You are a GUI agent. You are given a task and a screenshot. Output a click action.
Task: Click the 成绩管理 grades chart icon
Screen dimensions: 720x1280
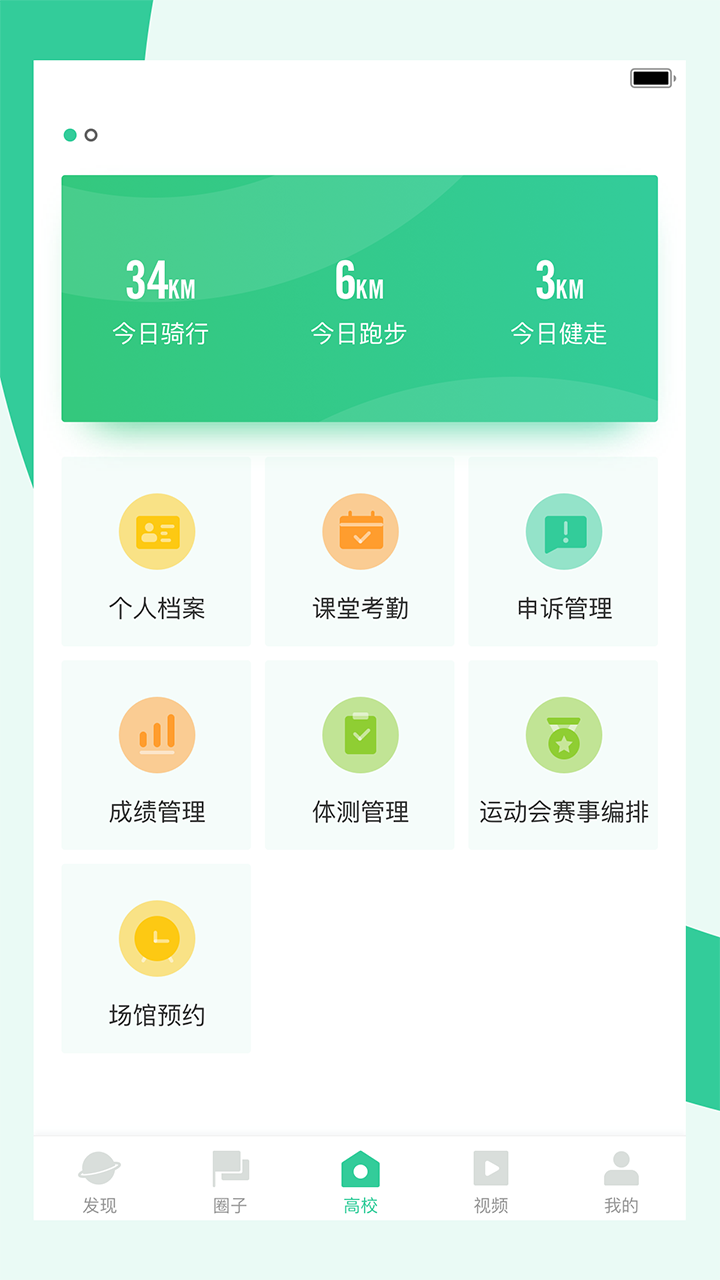[x=156, y=735]
